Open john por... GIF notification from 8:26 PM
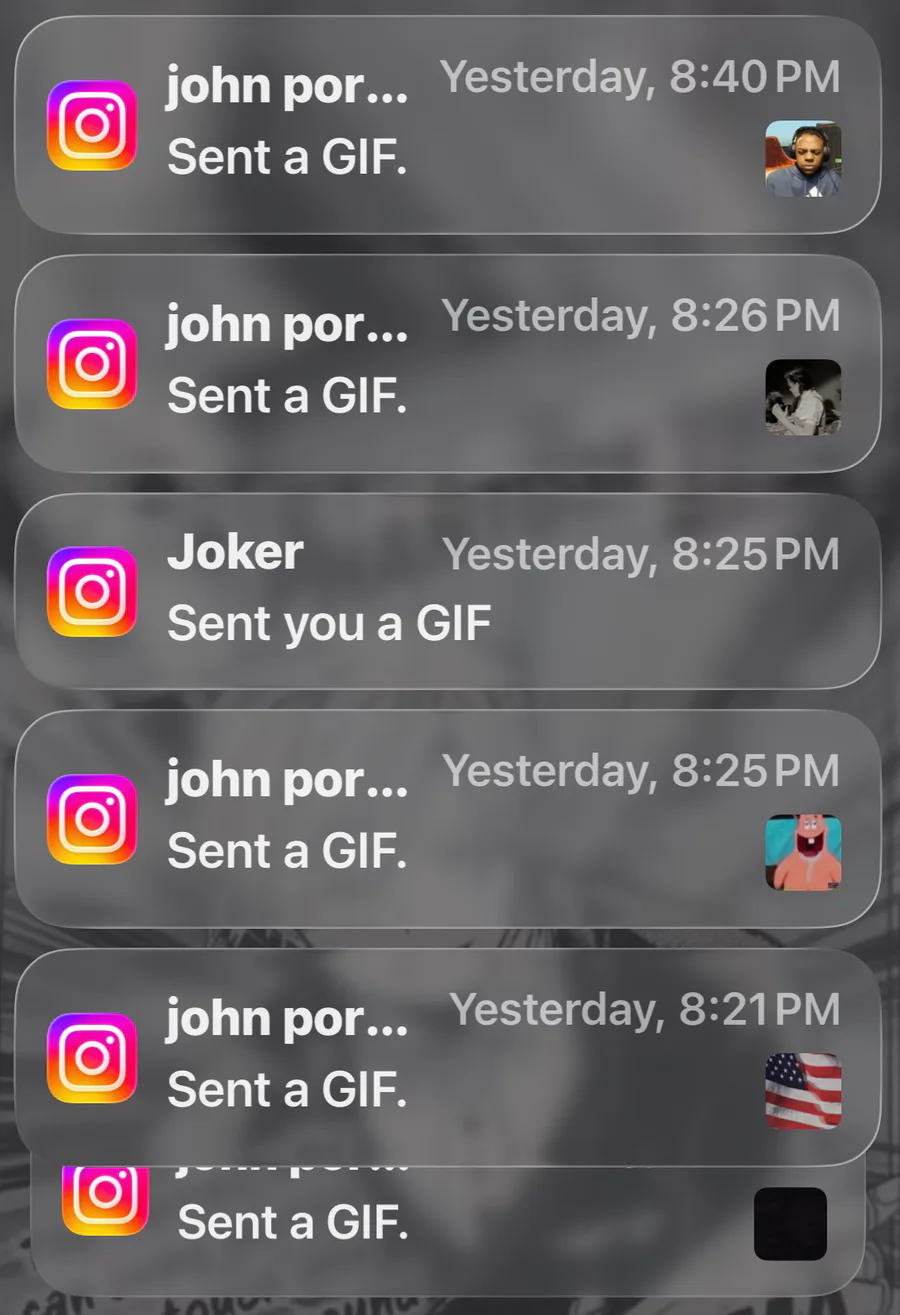900x1315 pixels. (447, 363)
